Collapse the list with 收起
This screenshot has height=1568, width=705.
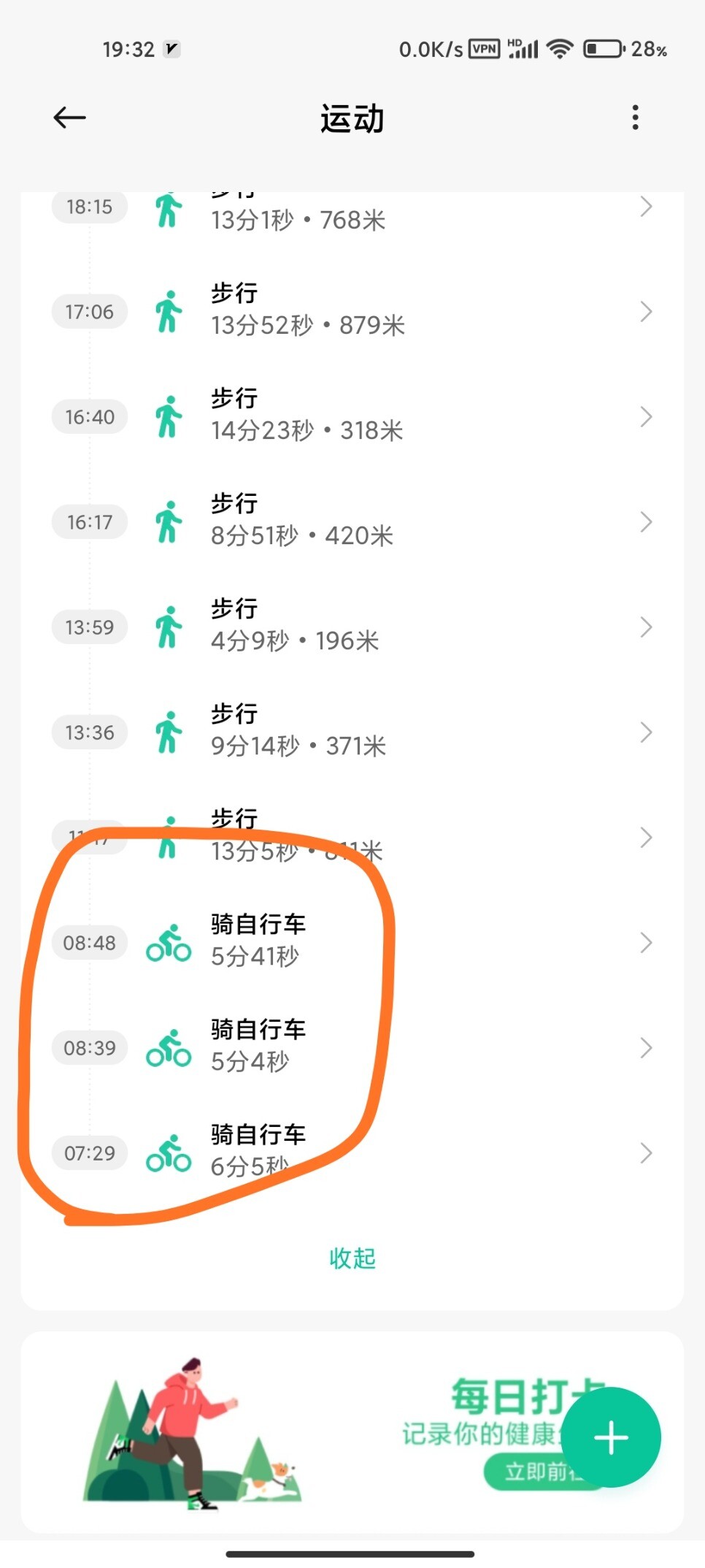[352, 1258]
